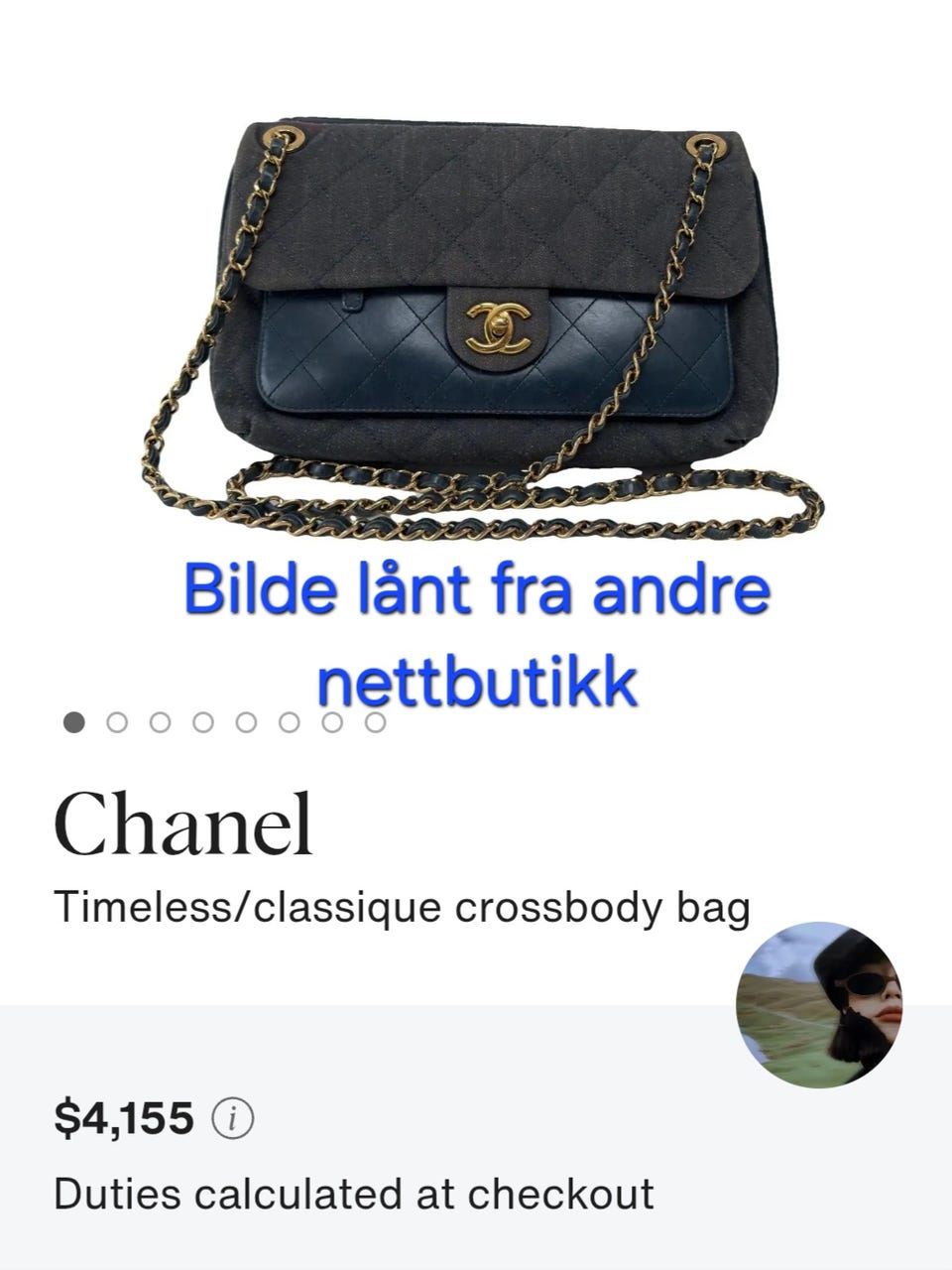952x1270 pixels.
Task: Select the third carousel indicator
Action: [158, 721]
